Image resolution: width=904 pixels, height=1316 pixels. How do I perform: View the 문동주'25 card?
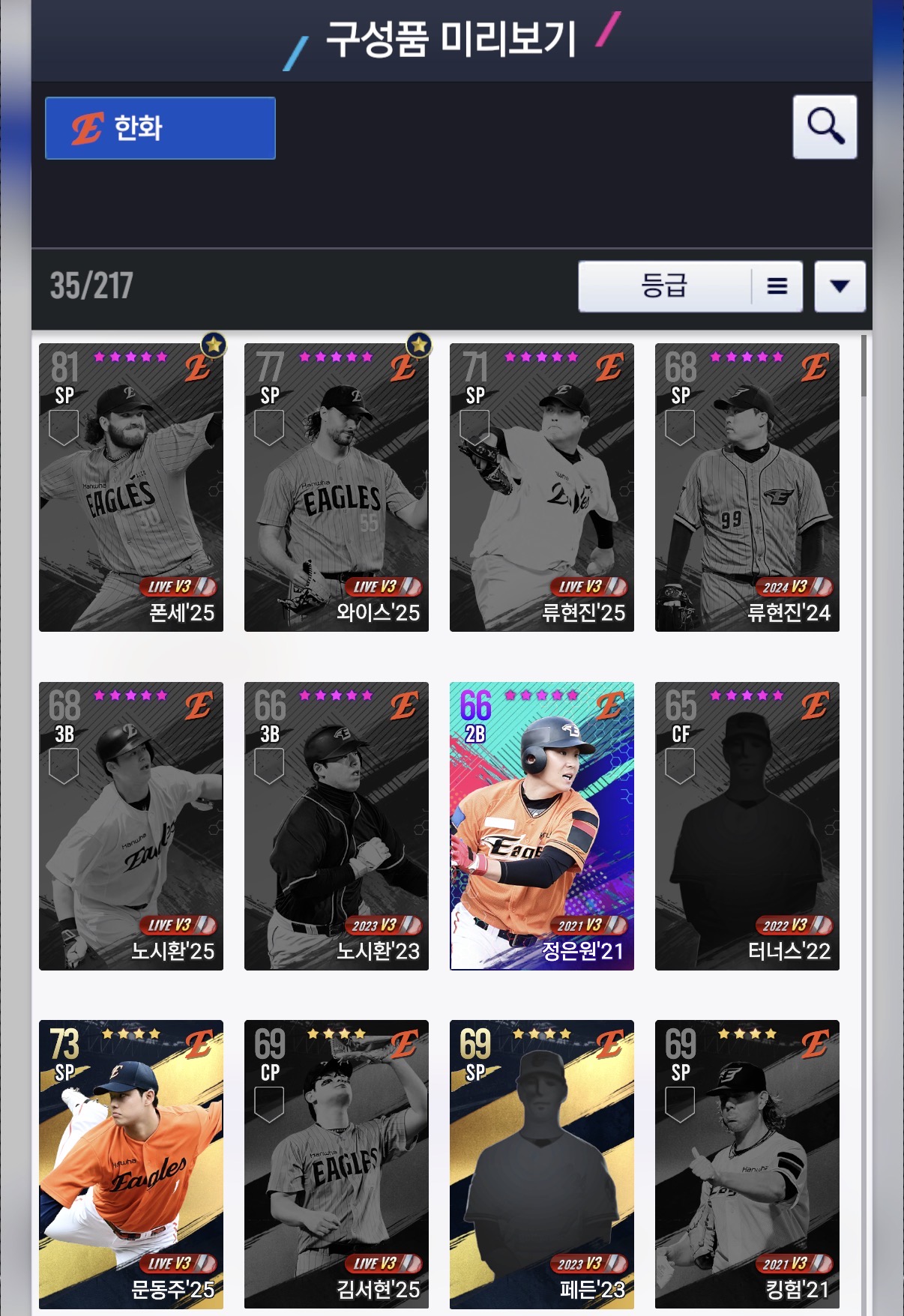(x=131, y=1164)
